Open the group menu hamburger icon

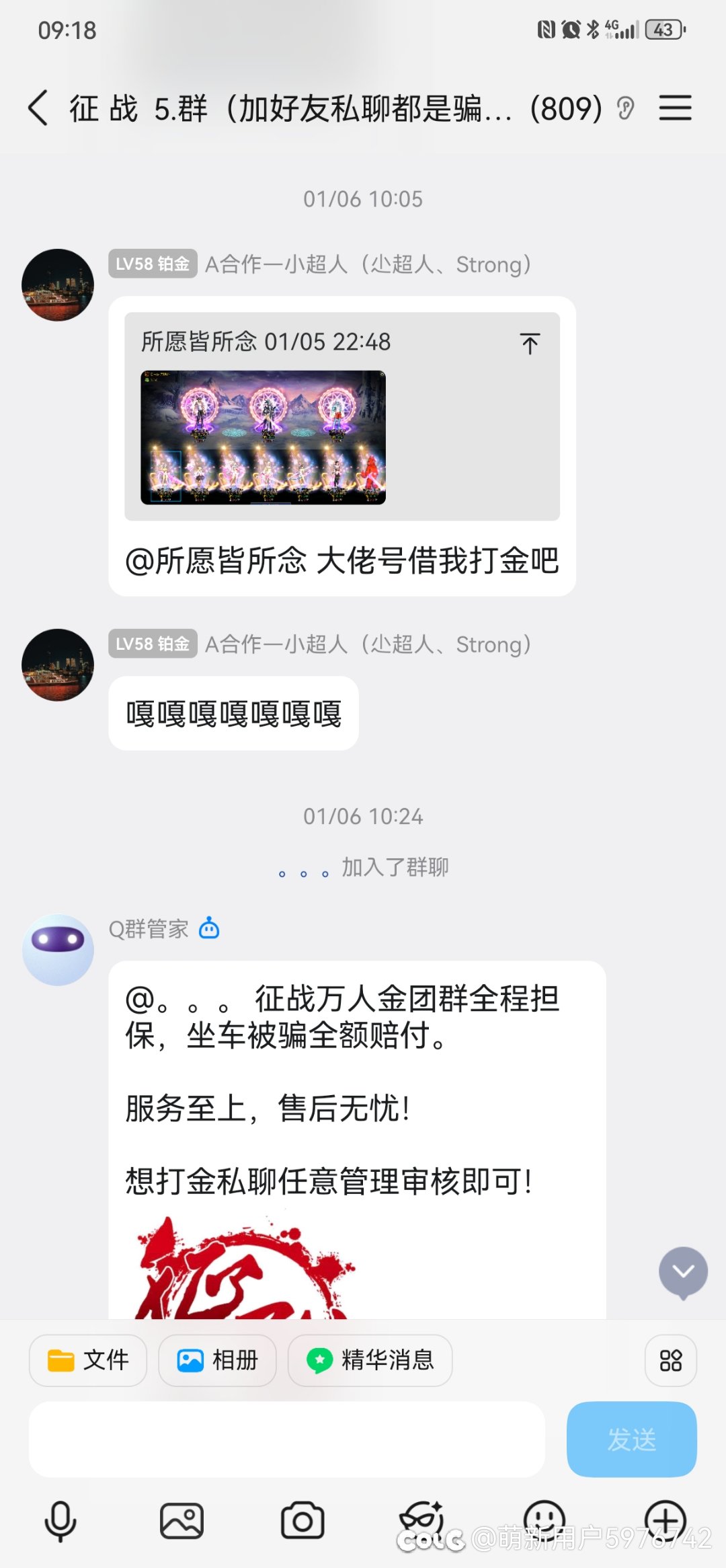(675, 108)
